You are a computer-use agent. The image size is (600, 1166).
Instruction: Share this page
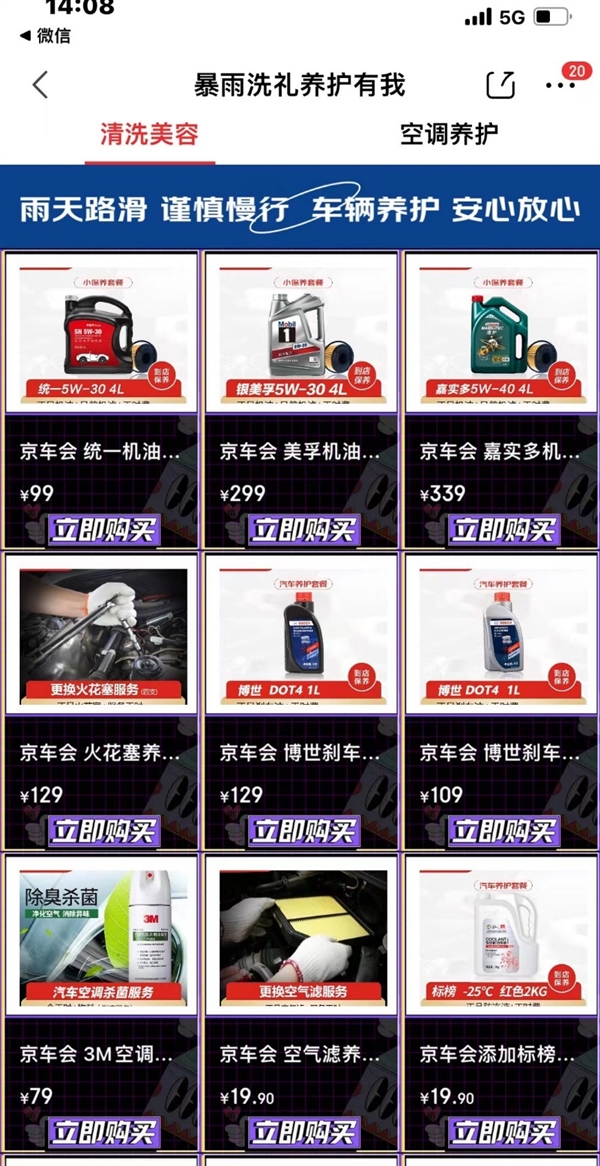pos(501,85)
